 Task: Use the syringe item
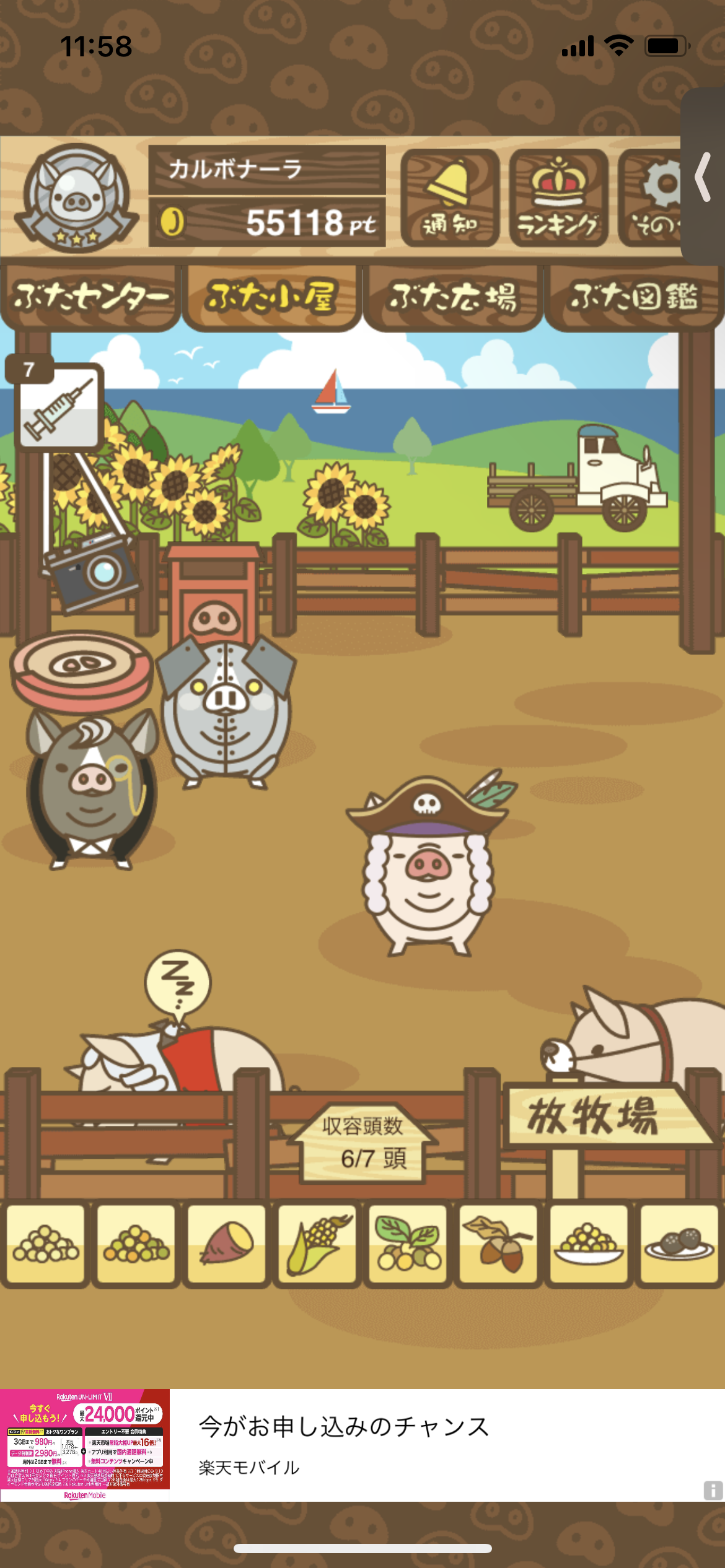59,407
